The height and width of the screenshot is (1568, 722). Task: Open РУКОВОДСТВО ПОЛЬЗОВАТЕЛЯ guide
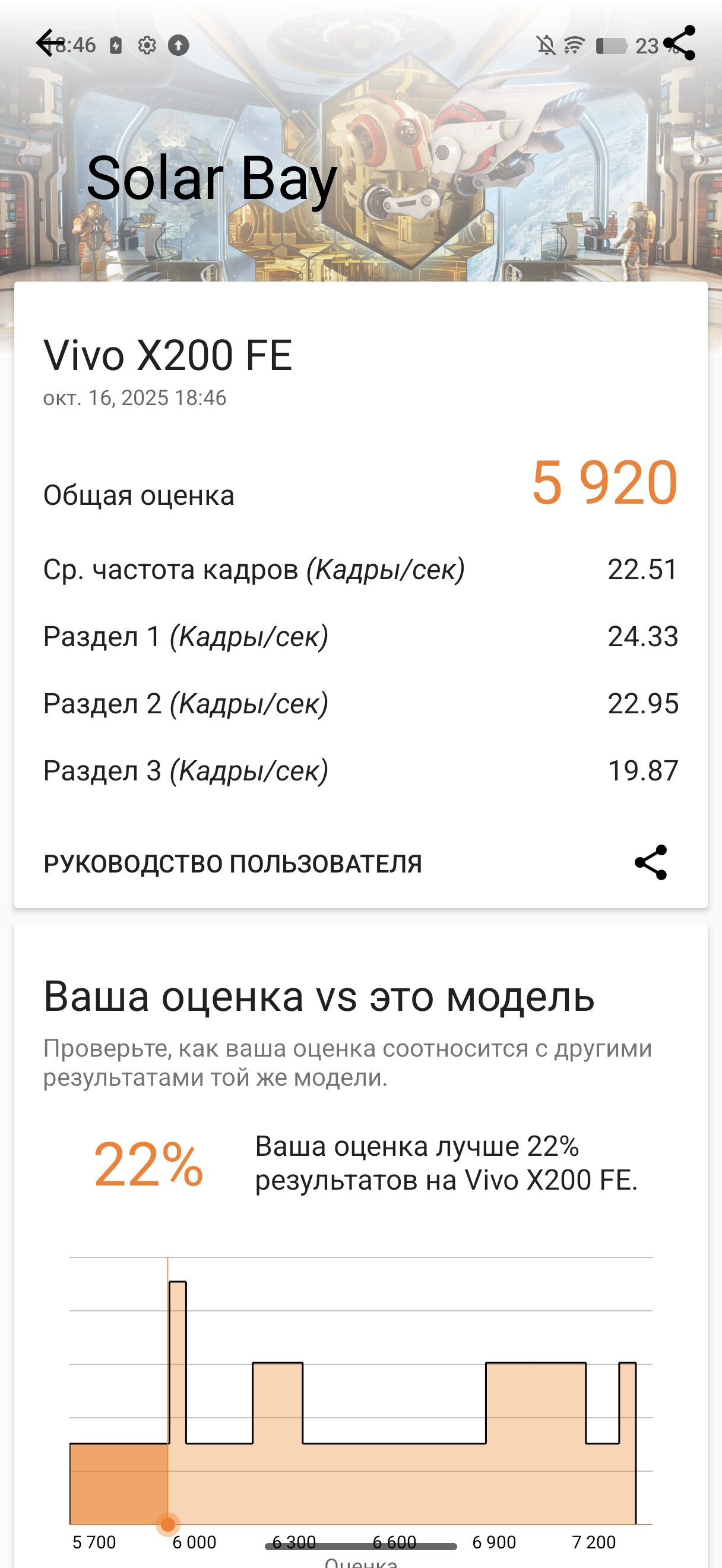232,864
